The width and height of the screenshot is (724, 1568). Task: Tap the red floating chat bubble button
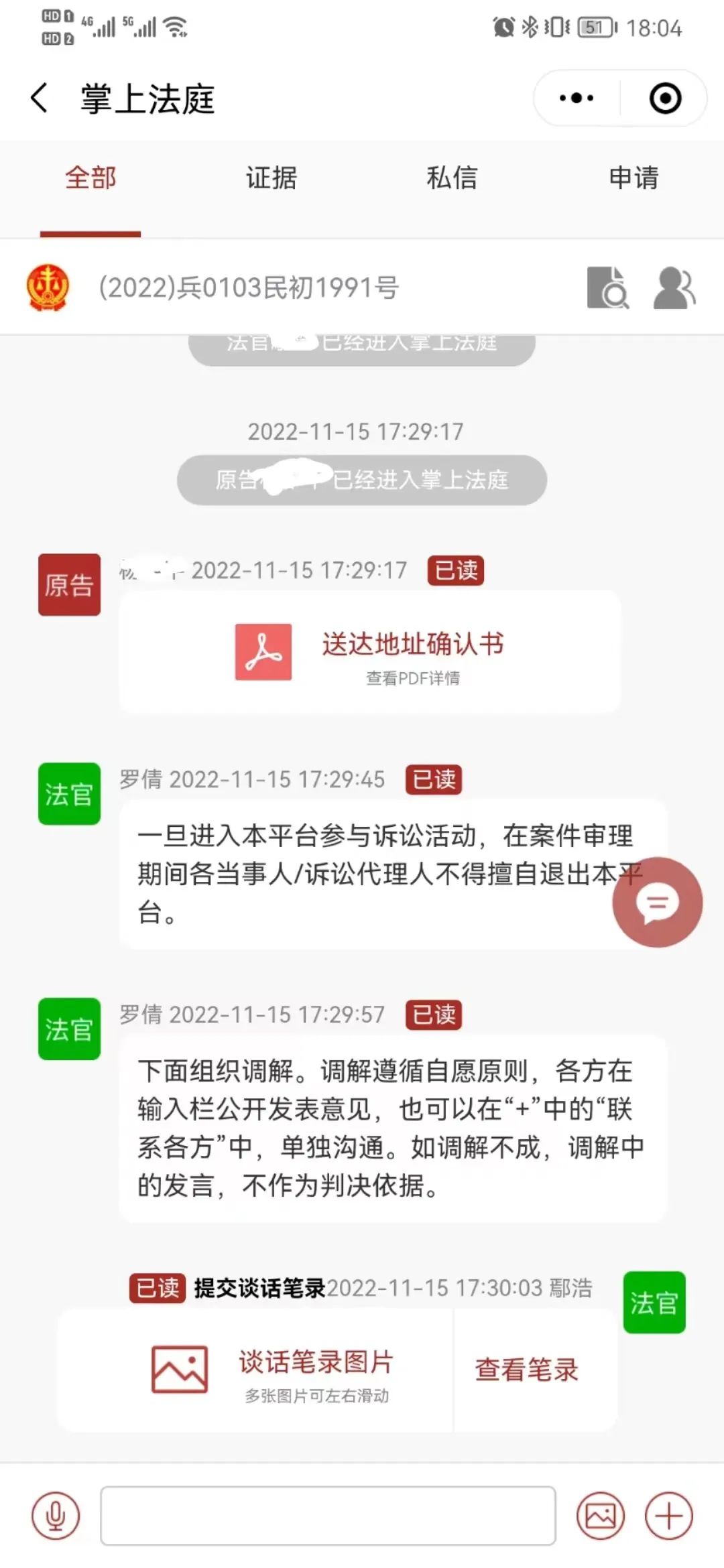657,902
